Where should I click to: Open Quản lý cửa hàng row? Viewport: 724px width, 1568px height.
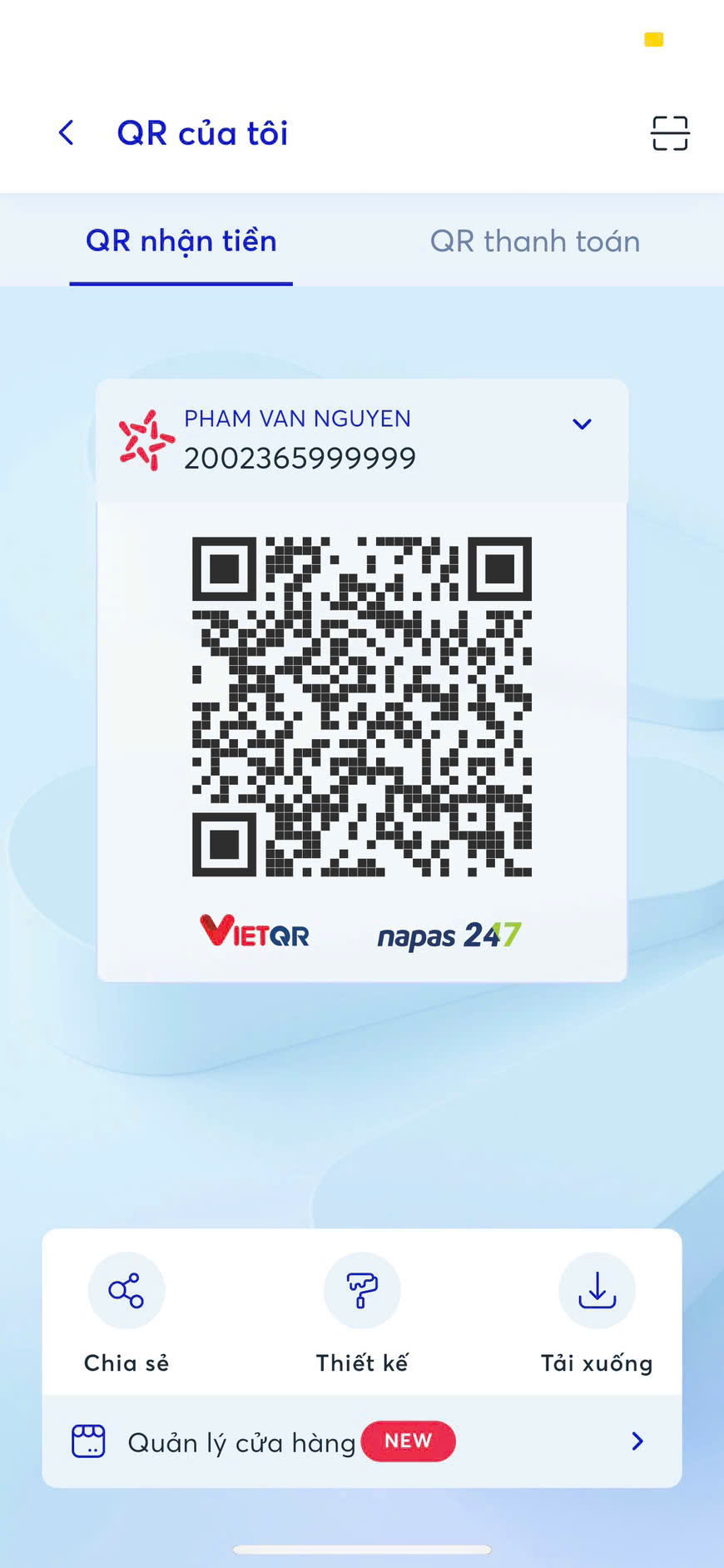pyautogui.click(x=362, y=1441)
